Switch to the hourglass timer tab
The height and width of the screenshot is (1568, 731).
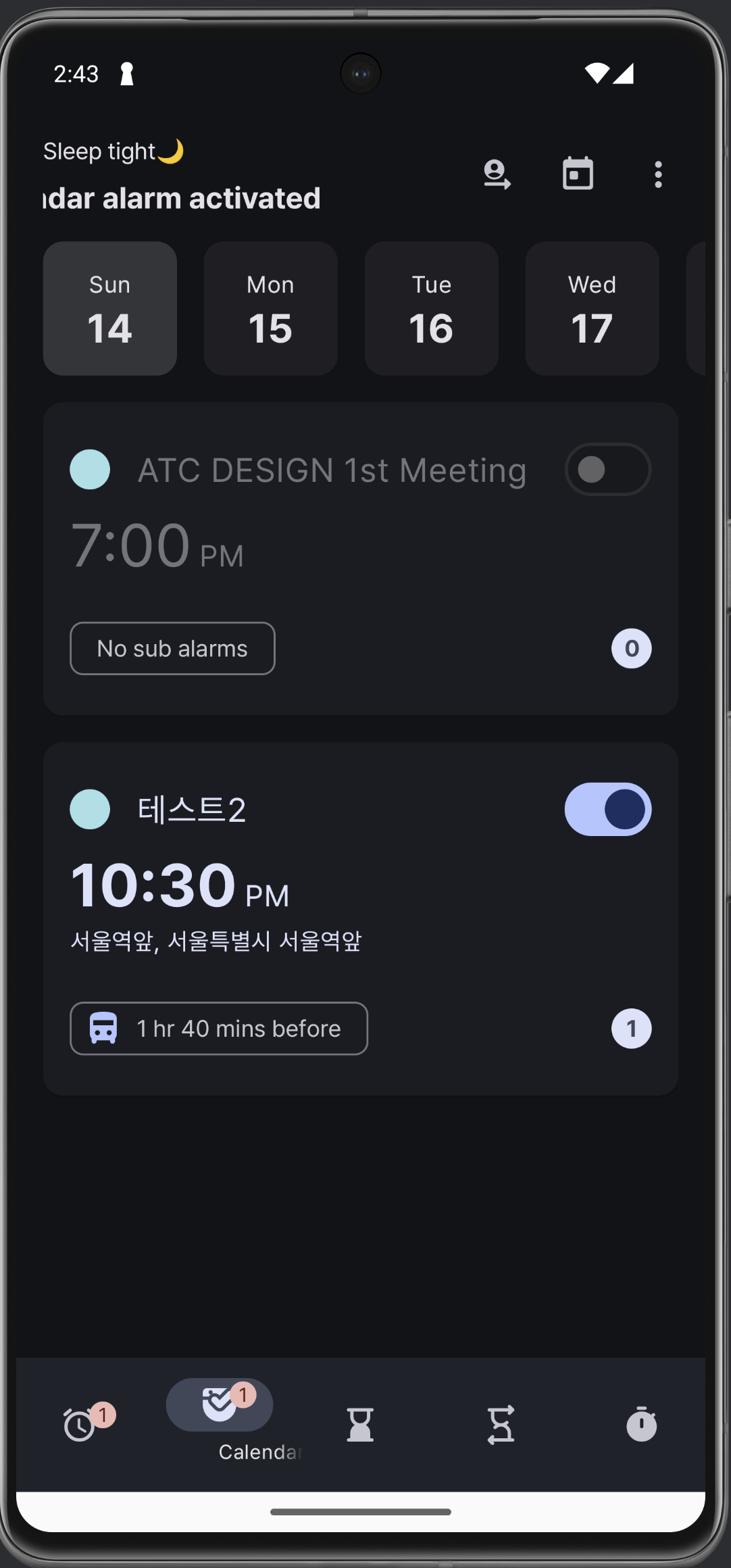click(x=360, y=1425)
